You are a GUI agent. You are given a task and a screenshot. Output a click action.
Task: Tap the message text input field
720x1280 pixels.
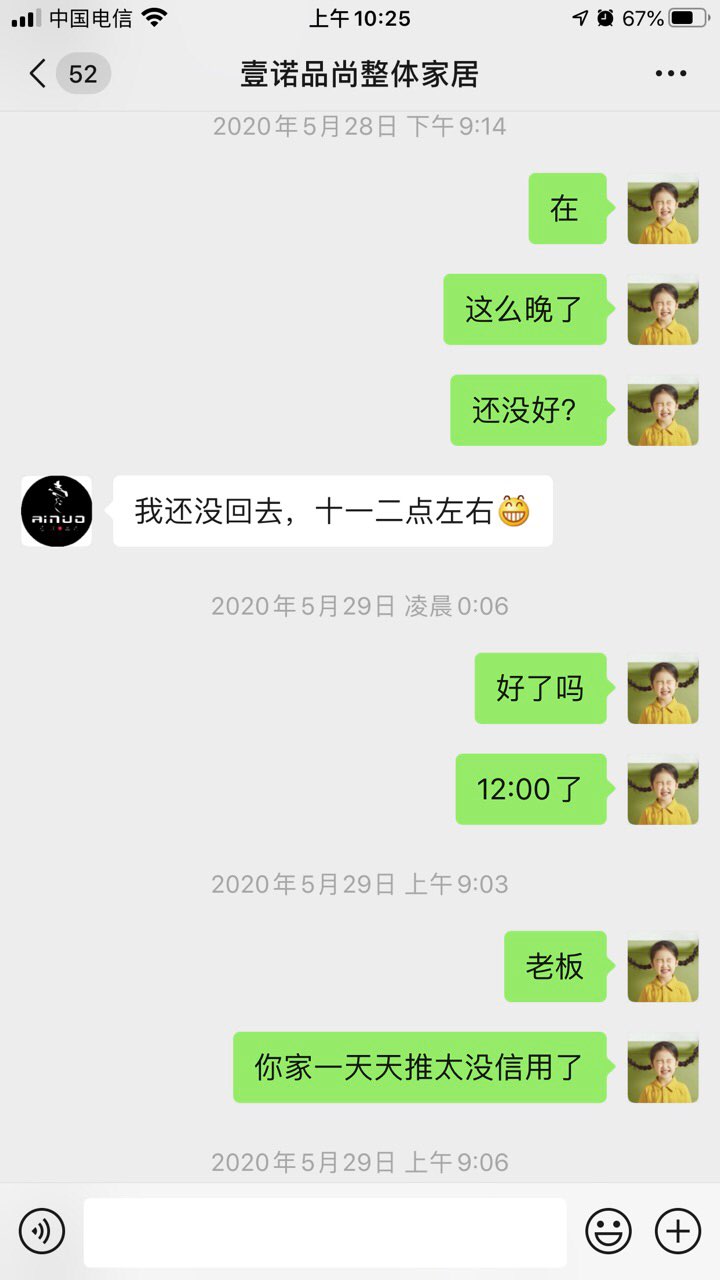(x=325, y=1231)
